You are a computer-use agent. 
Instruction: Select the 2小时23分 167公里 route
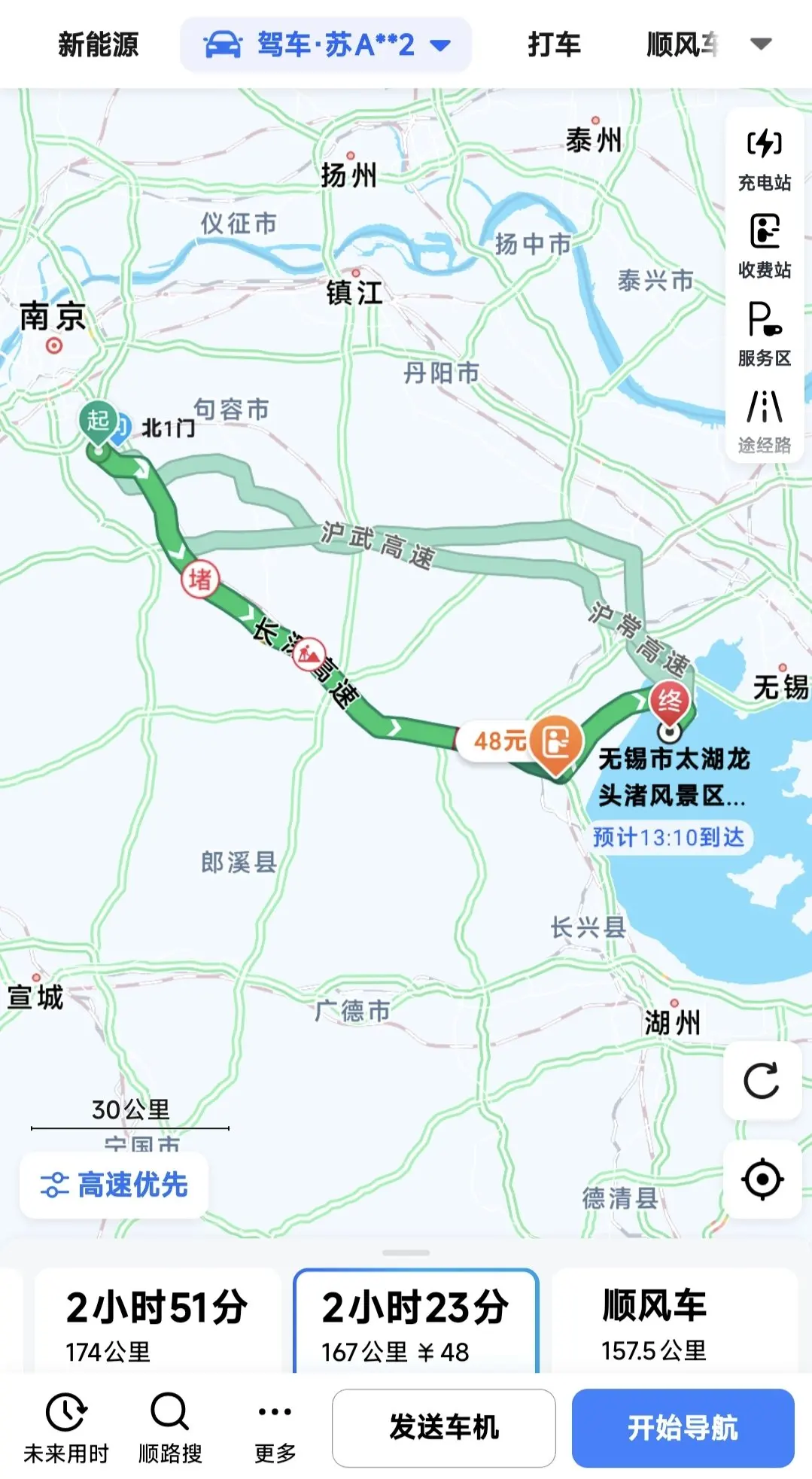(x=415, y=1322)
